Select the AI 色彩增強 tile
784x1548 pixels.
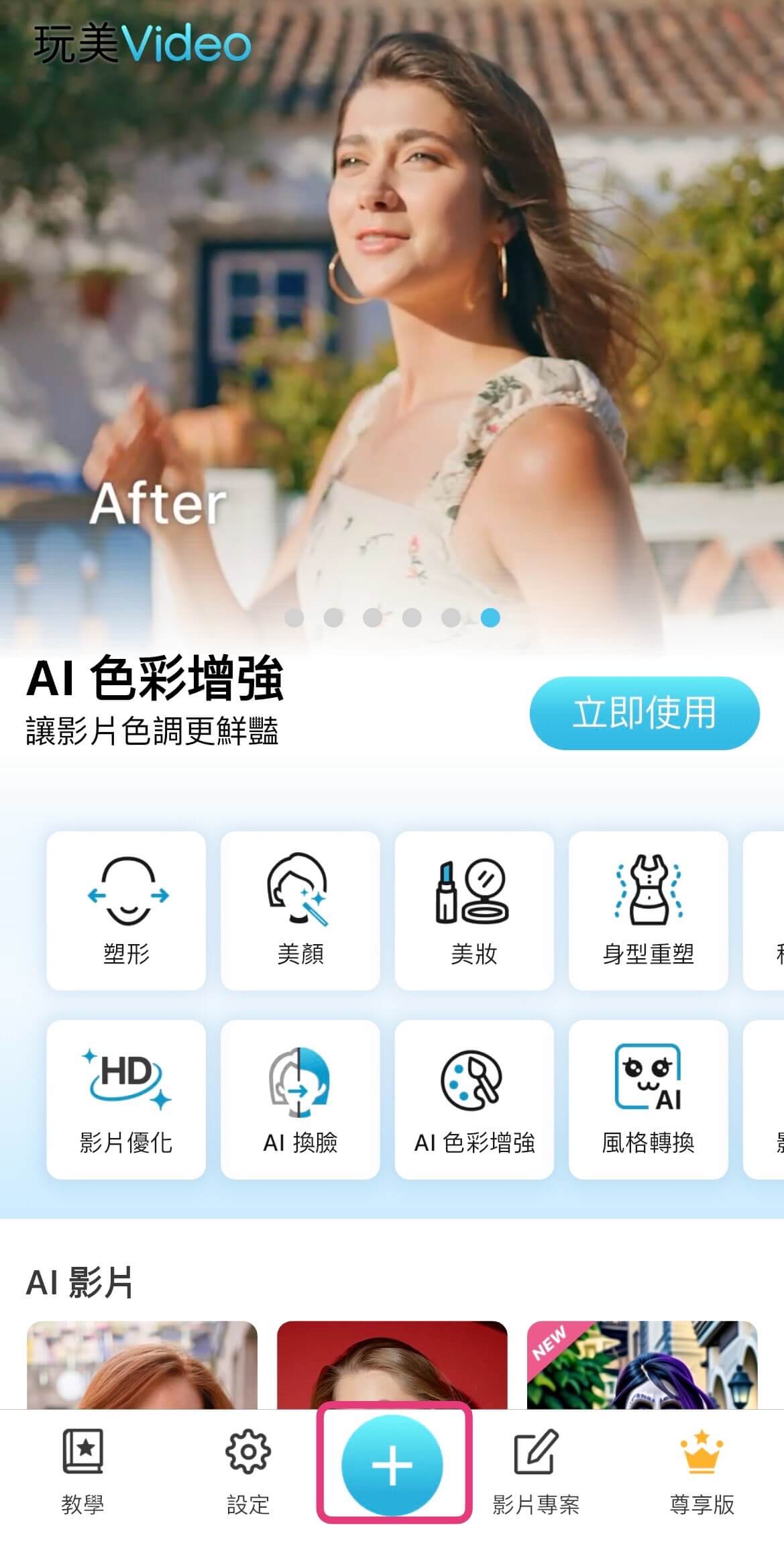click(474, 1099)
